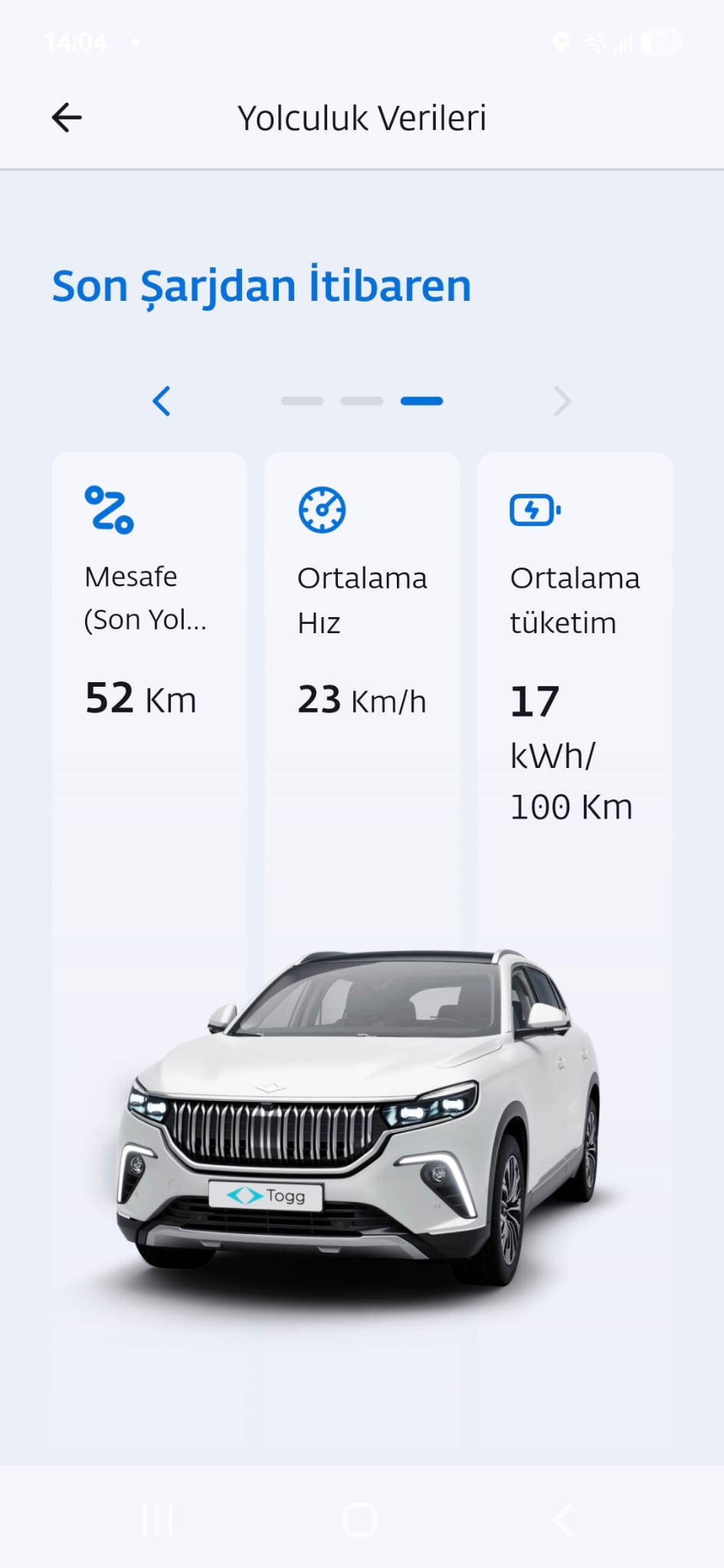Go to the home screen
The image size is (724, 1568).
(x=361, y=1520)
